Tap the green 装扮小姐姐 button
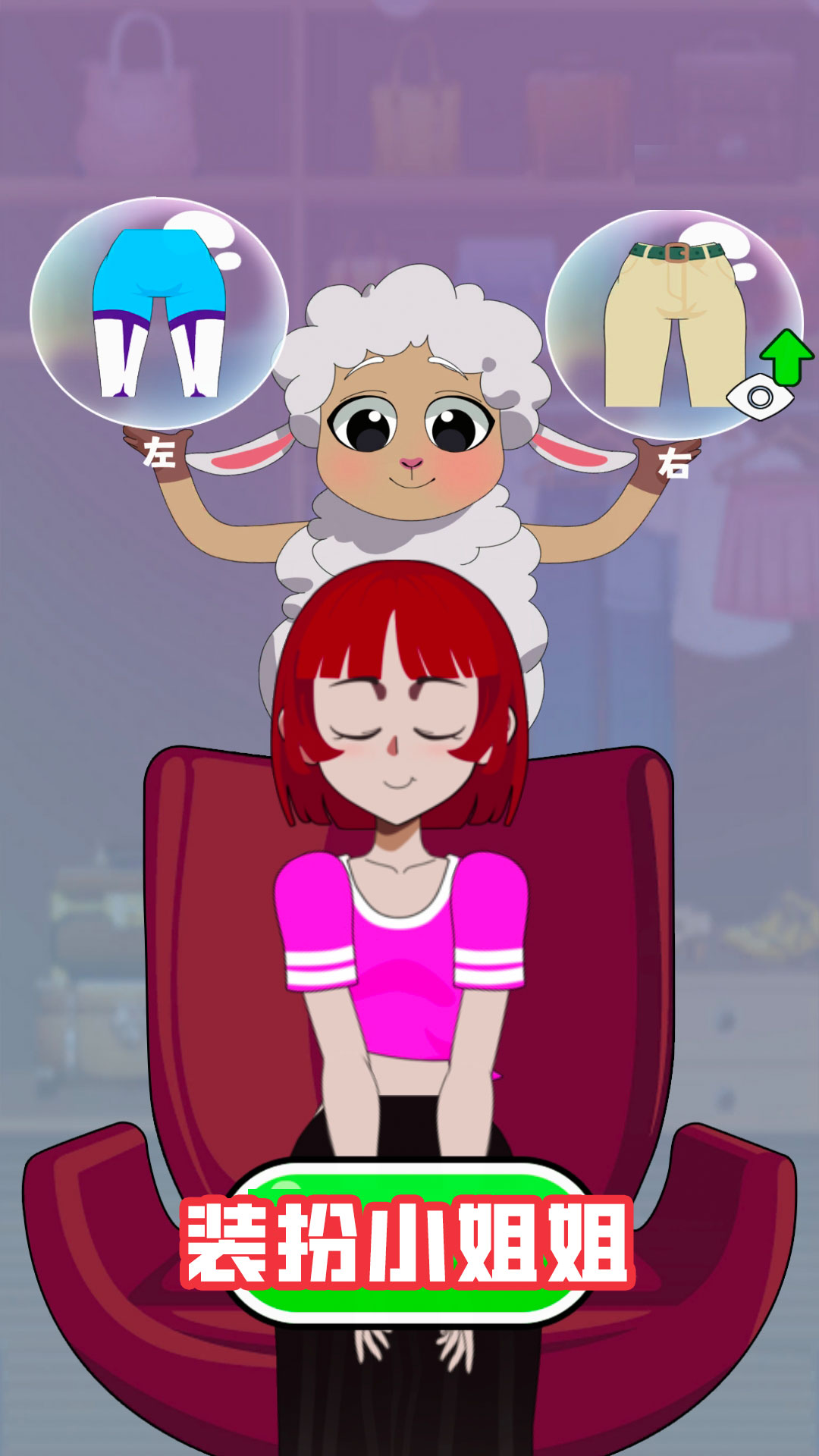The width and height of the screenshot is (819, 1456). (408, 1242)
